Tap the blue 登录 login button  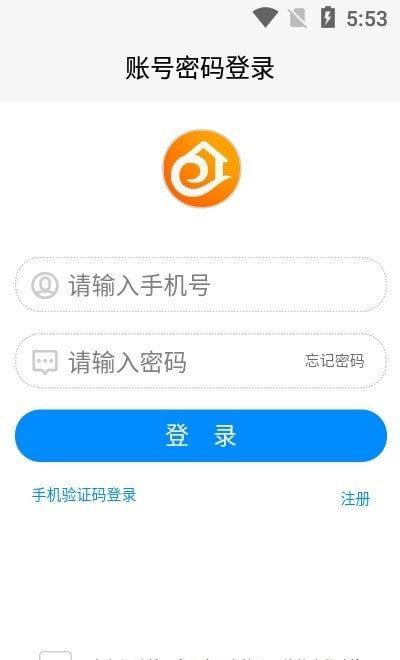point(201,436)
